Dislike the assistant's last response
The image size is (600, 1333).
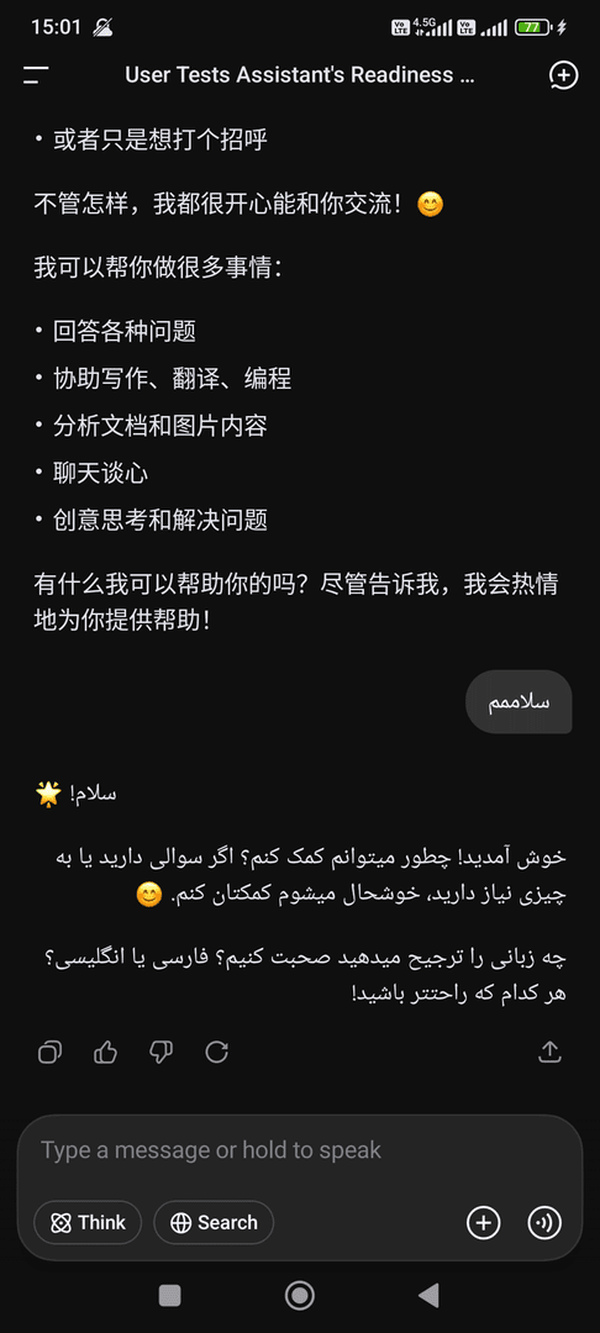click(161, 1051)
